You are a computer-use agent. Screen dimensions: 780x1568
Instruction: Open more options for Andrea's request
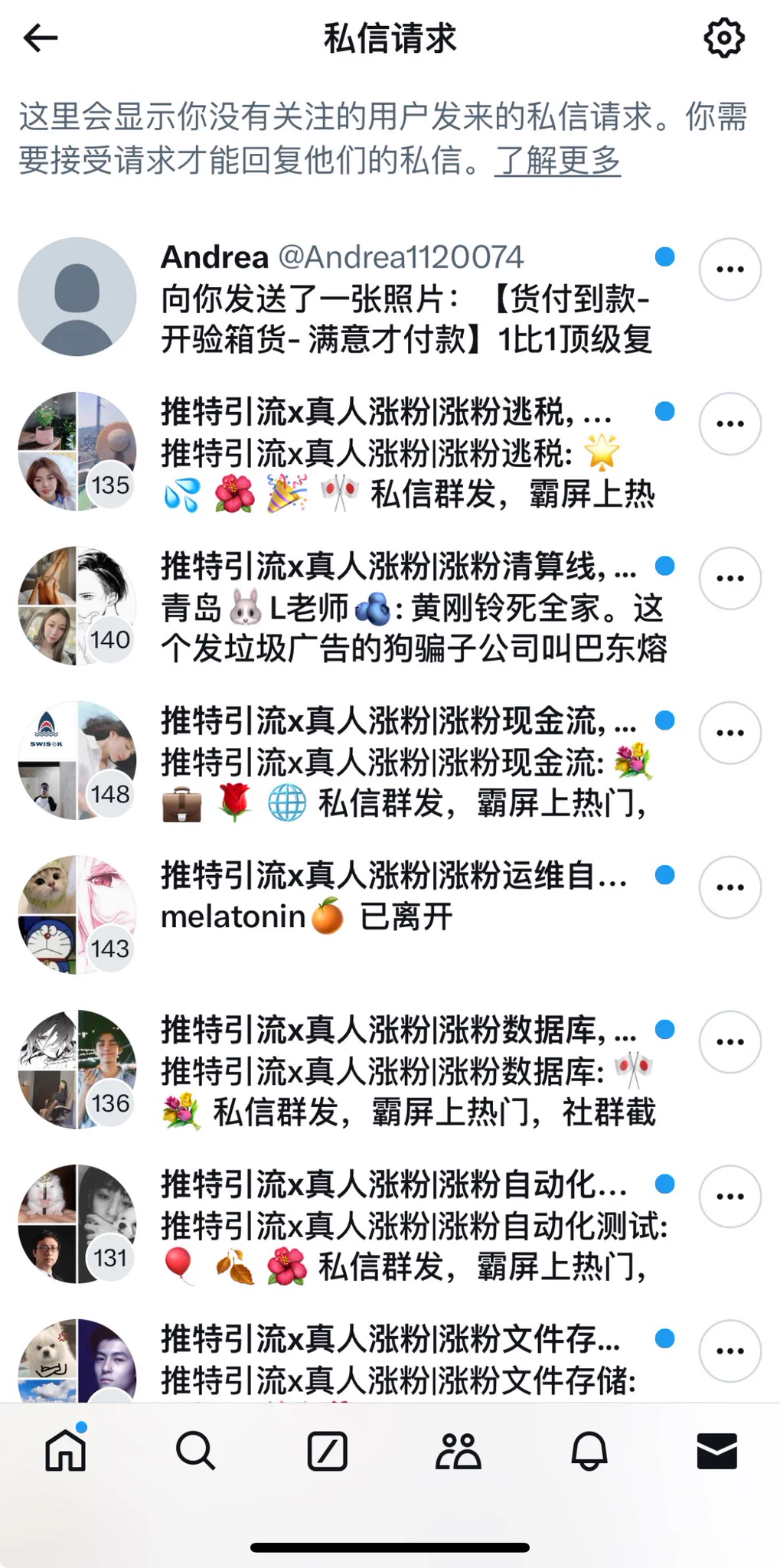point(729,269)
